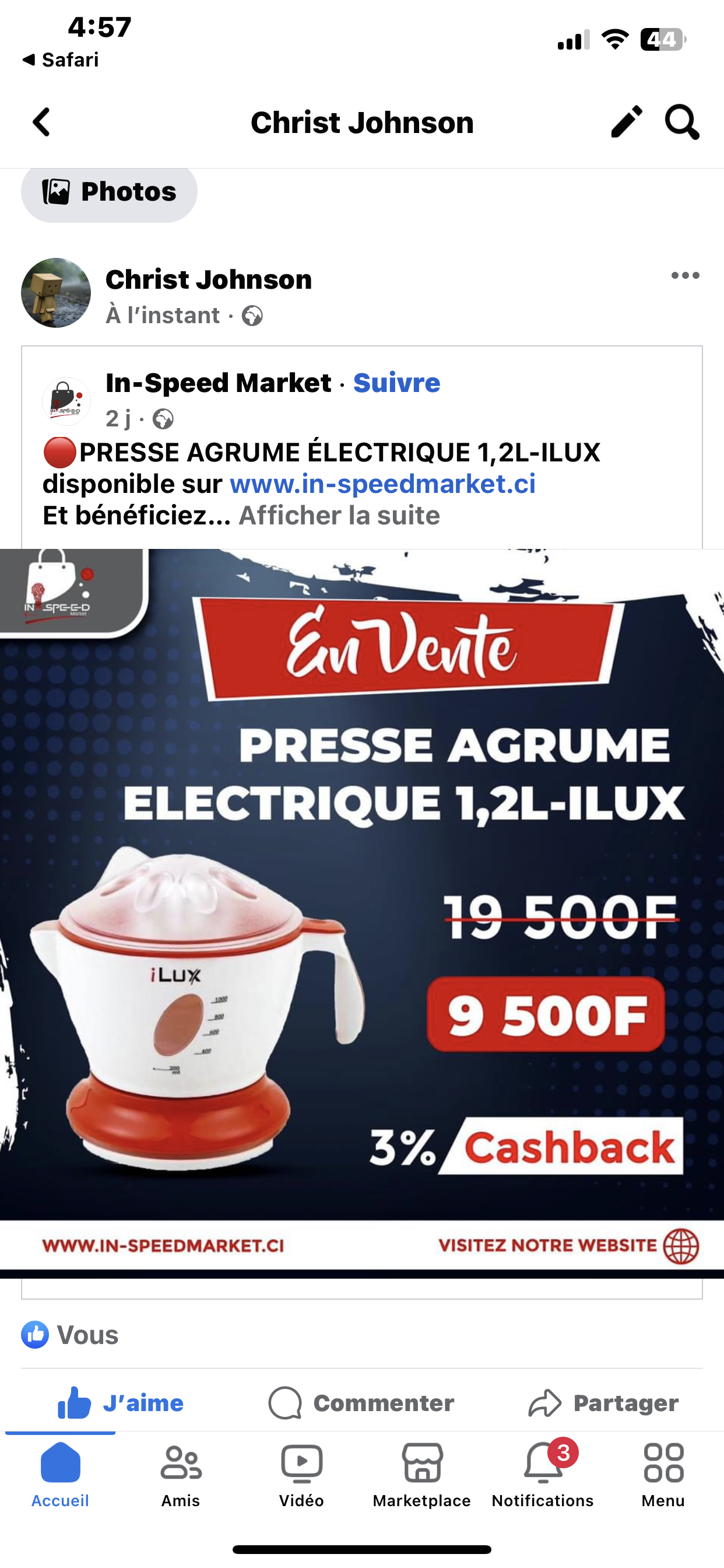Expand post with Afficher la suite
This screenshot has width=724, height=1568.
(339, 516)
